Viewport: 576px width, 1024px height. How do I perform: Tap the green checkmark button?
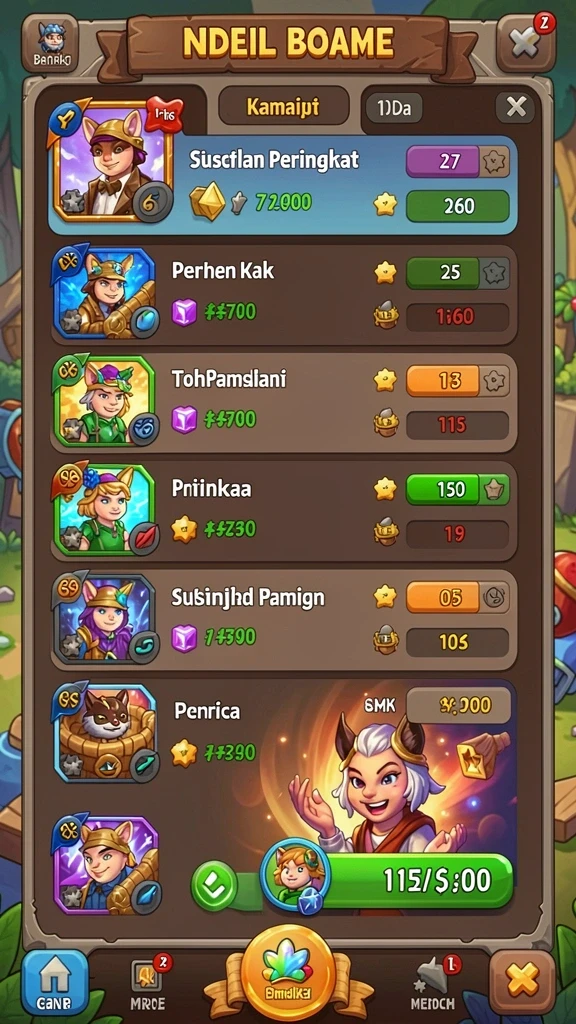click(214, 886)
